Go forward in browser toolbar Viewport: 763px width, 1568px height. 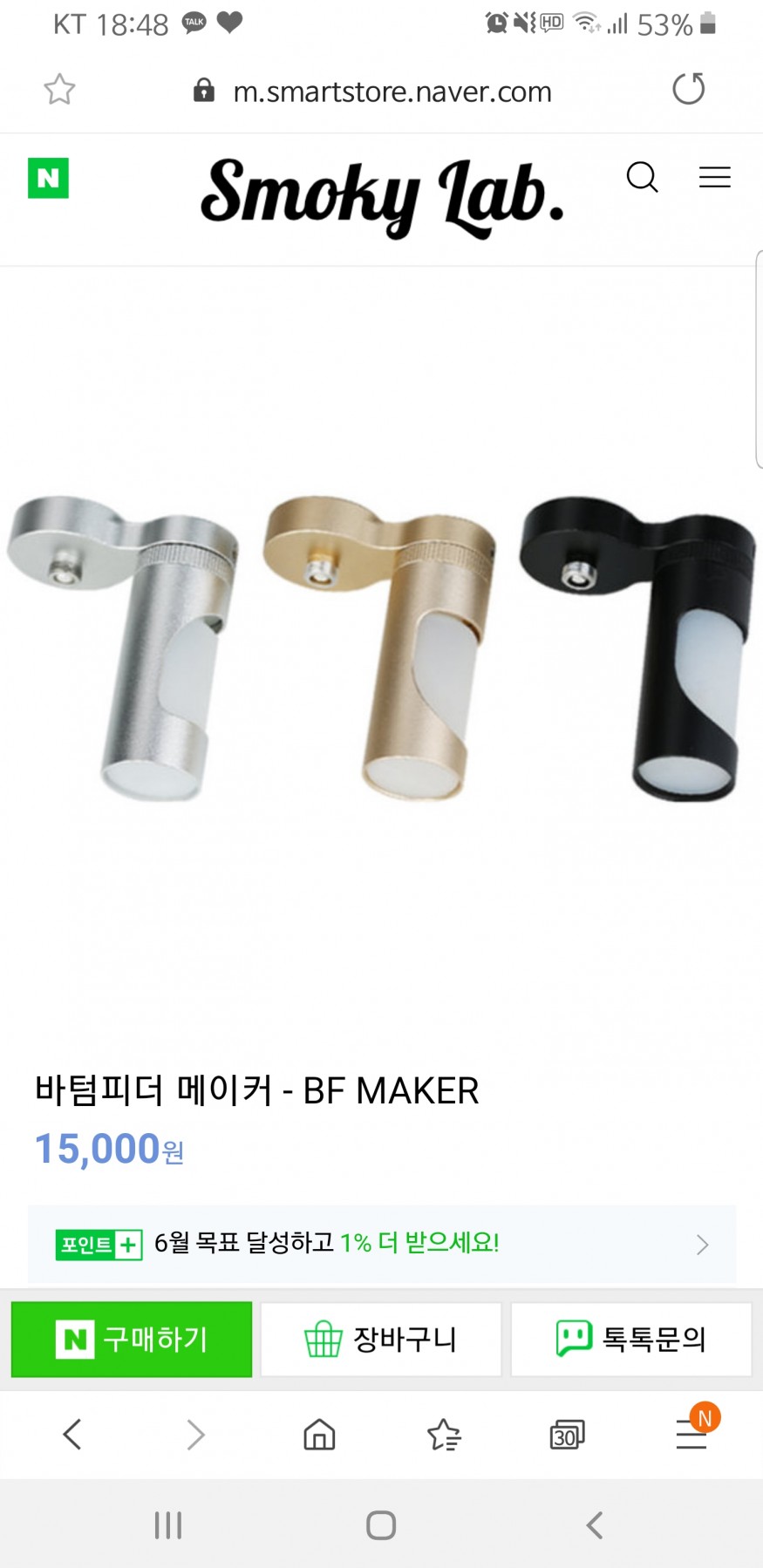pos(195,1434)
